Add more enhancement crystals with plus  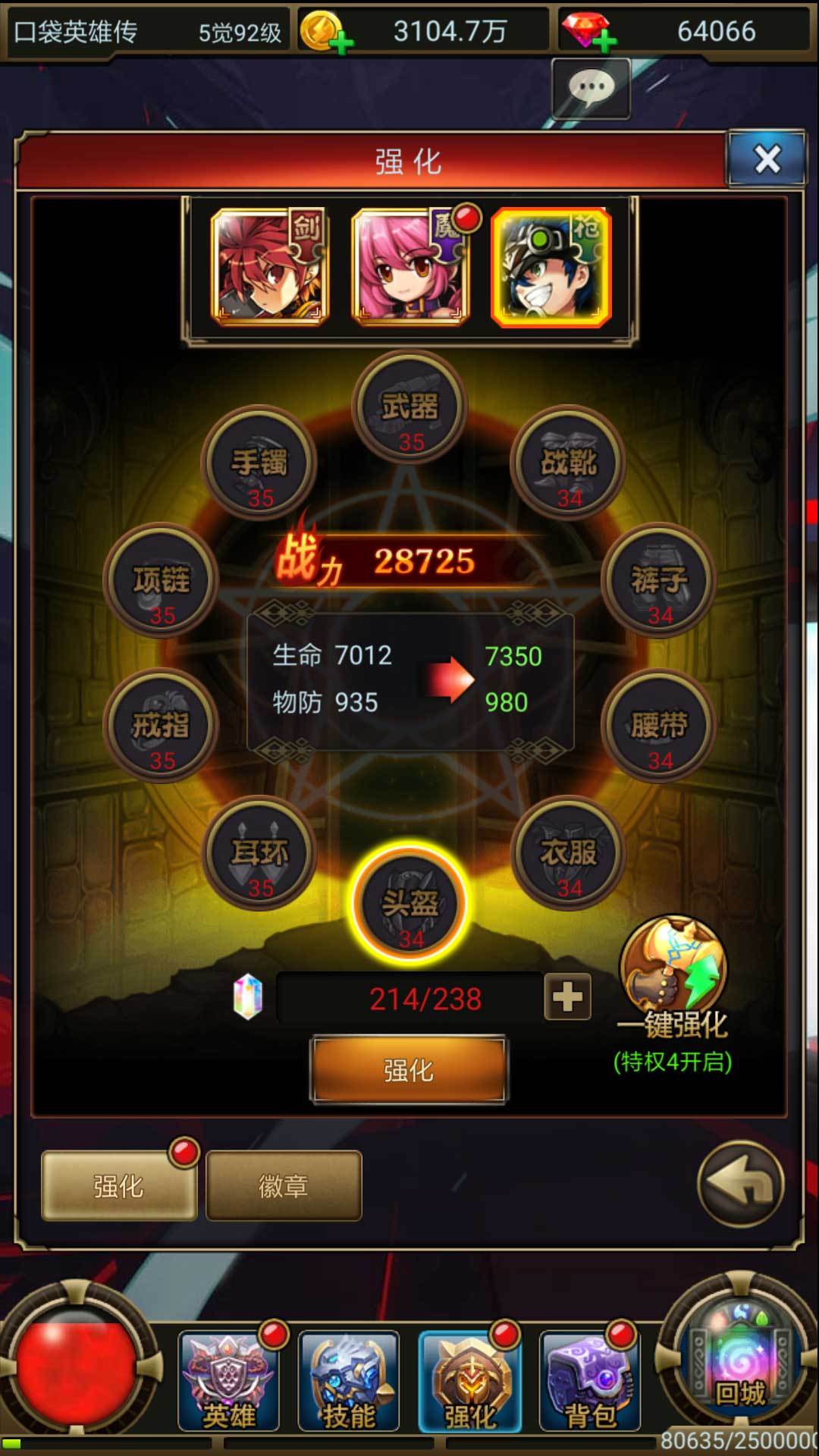point(567,997)
